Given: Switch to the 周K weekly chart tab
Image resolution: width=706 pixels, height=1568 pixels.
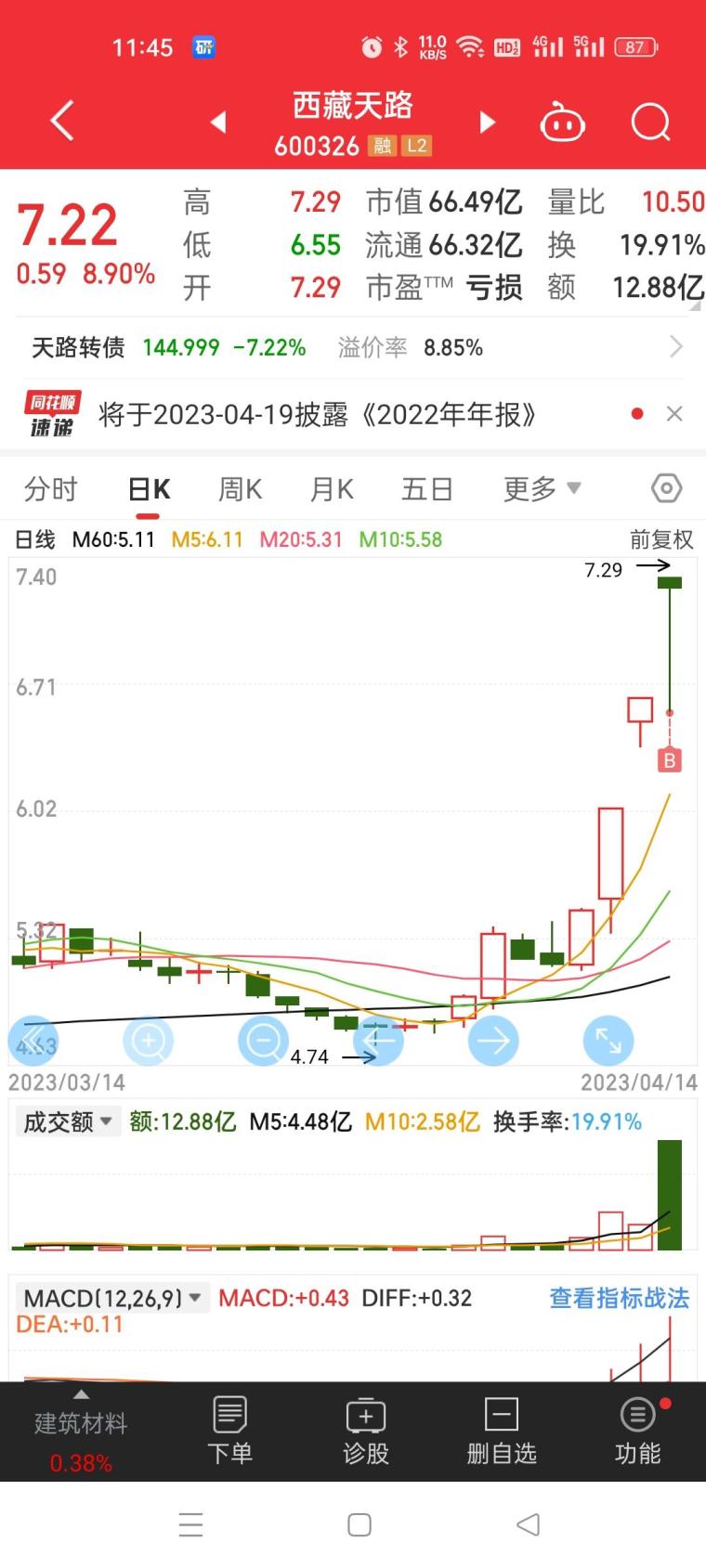Looking at the screenshot, I should (x=239, y=487).
